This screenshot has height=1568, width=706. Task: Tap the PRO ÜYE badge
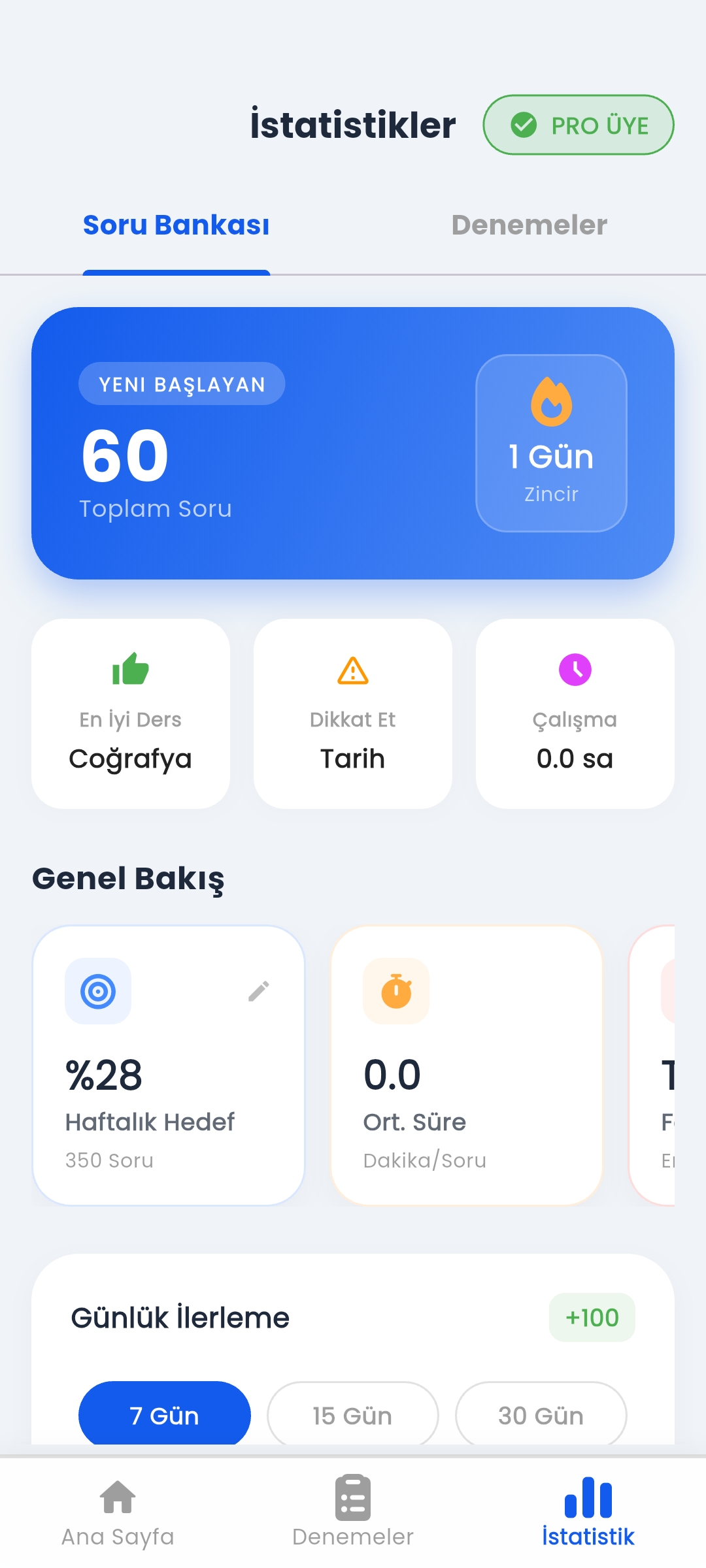[579, 125]
